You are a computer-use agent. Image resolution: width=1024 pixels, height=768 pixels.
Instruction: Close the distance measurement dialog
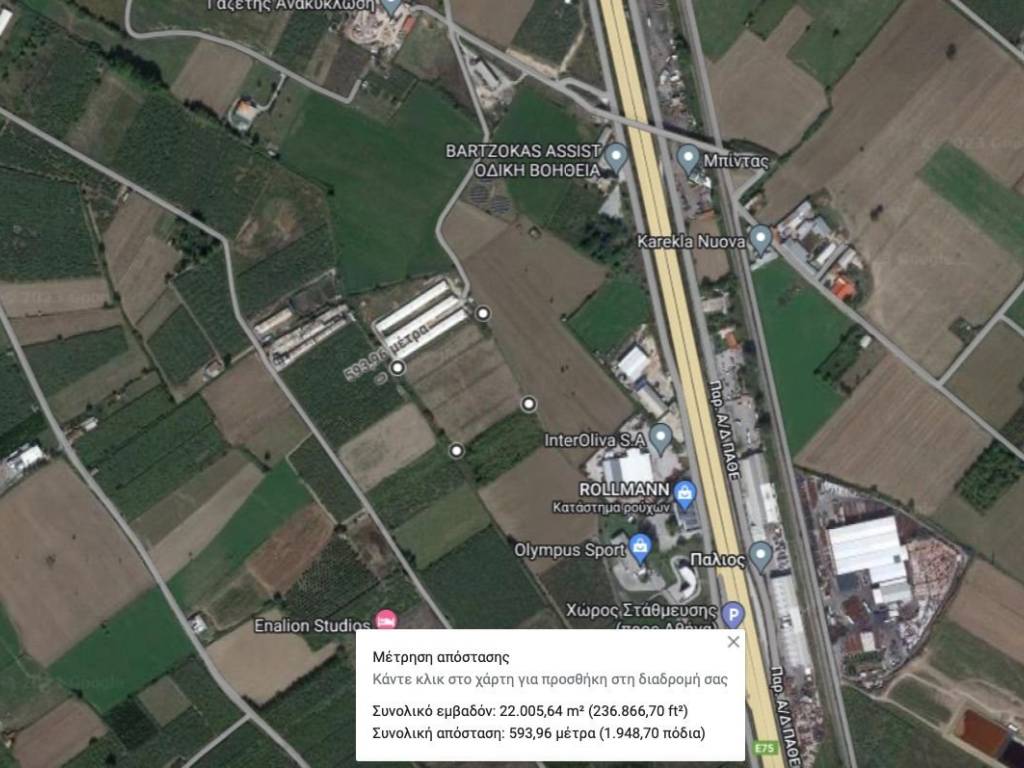click(x=733, y=642)
